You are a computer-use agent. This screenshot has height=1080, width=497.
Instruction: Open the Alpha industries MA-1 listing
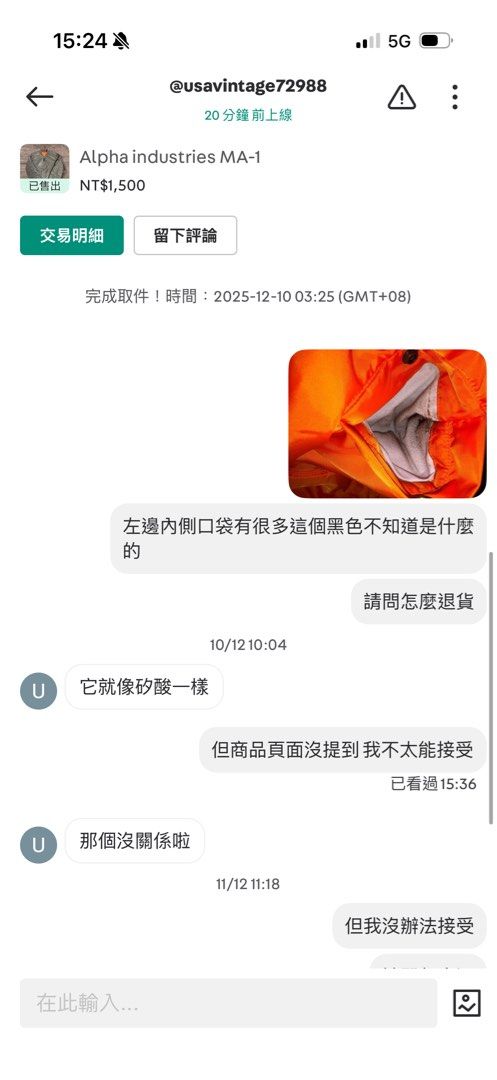(169, 157)
